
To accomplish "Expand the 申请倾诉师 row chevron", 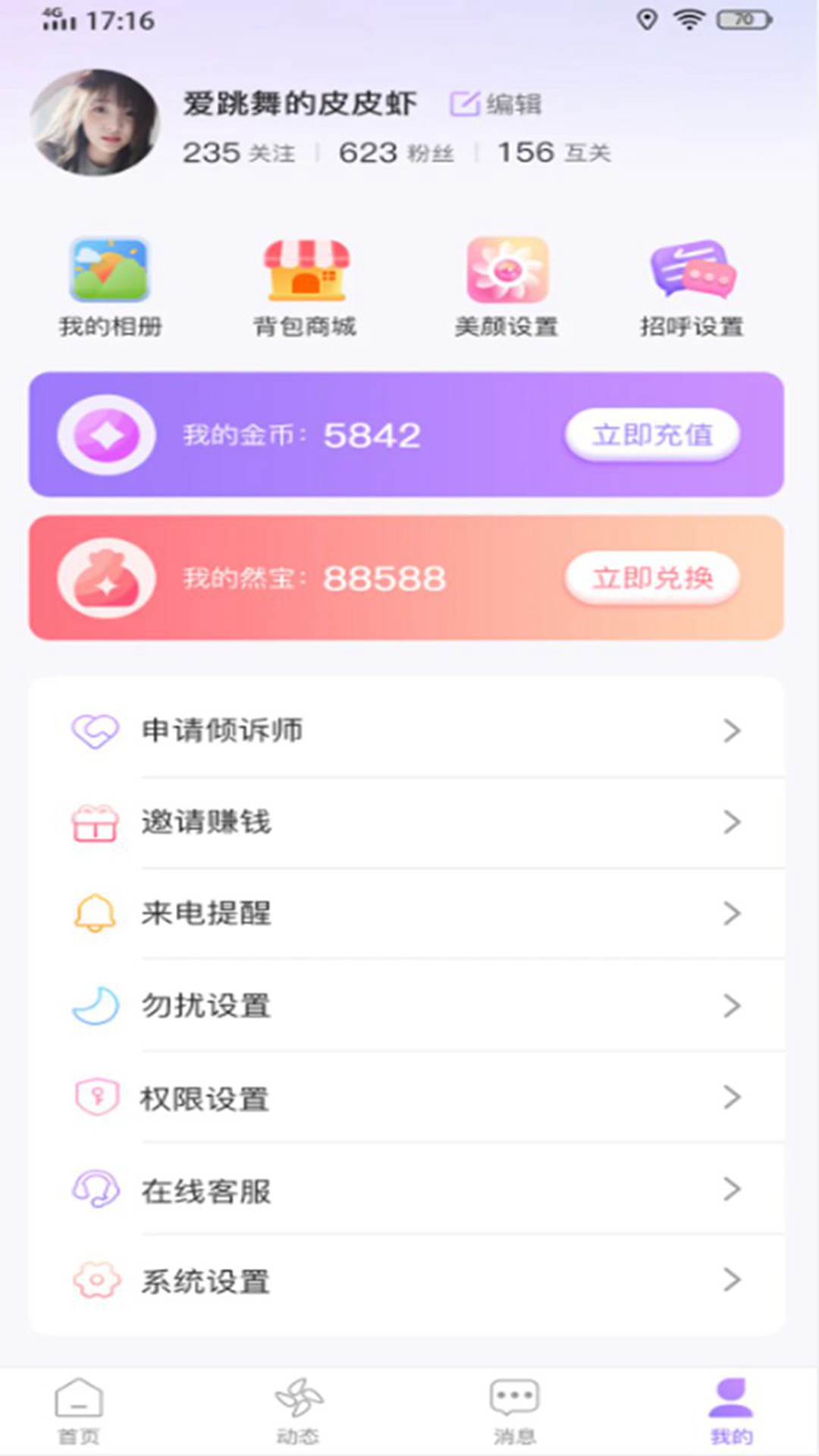I will (x=732, y=730).
